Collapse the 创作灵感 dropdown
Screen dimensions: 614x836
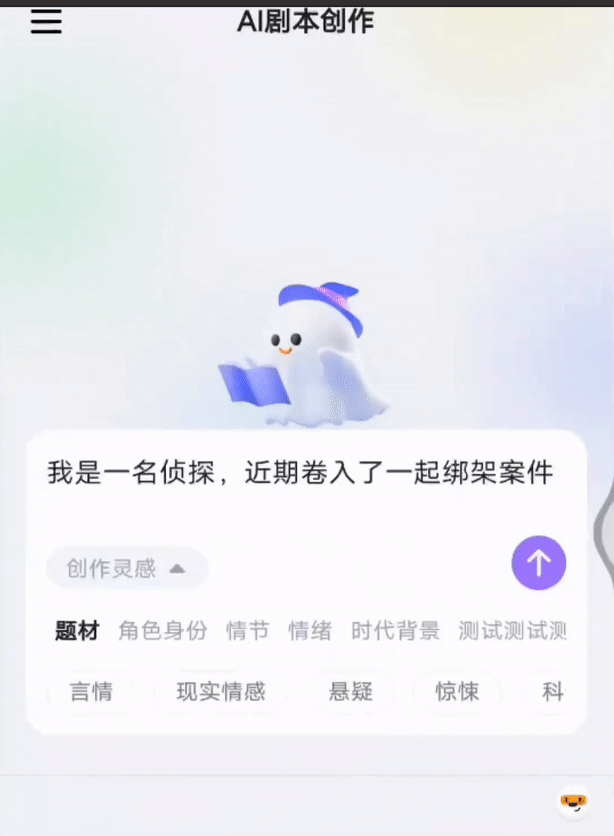coord(127,569)
